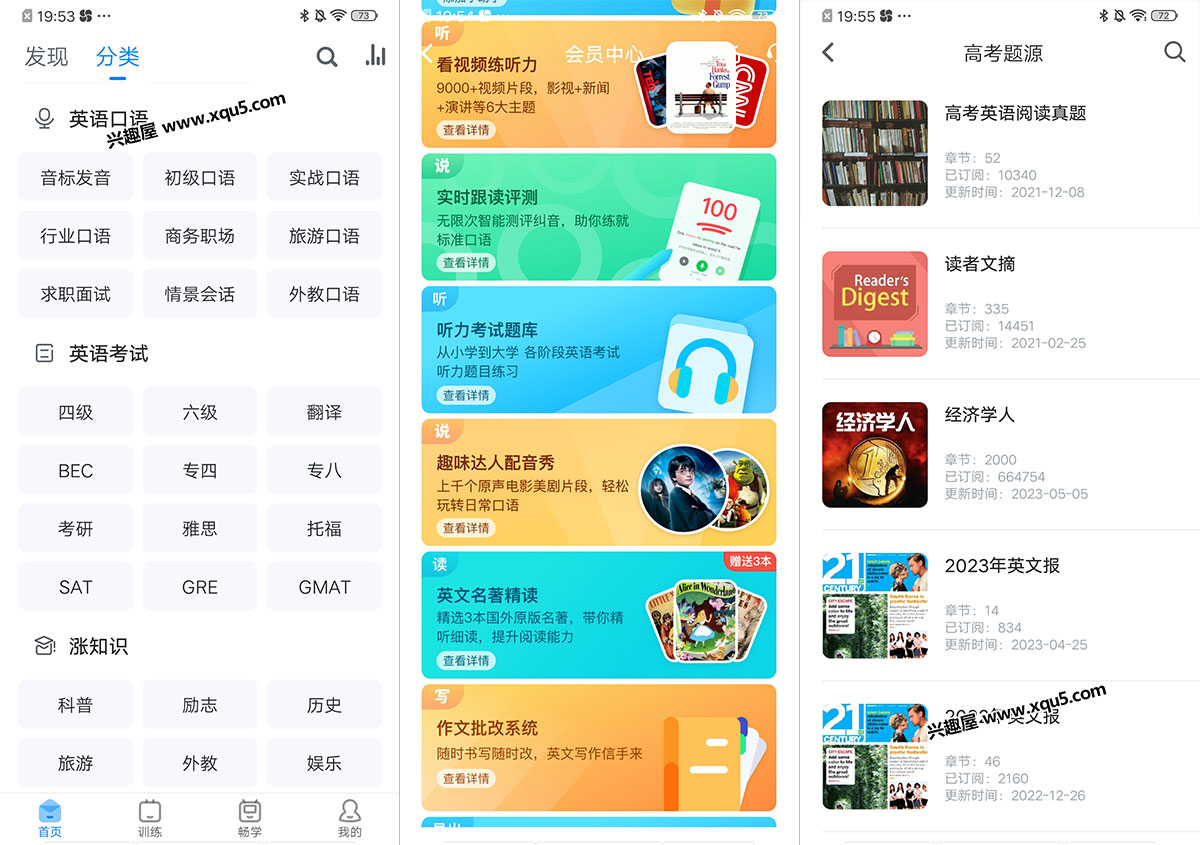Screen dimensions: 1200x845
Task: Switch to the 发现 tab
Action: coord(46,57)
